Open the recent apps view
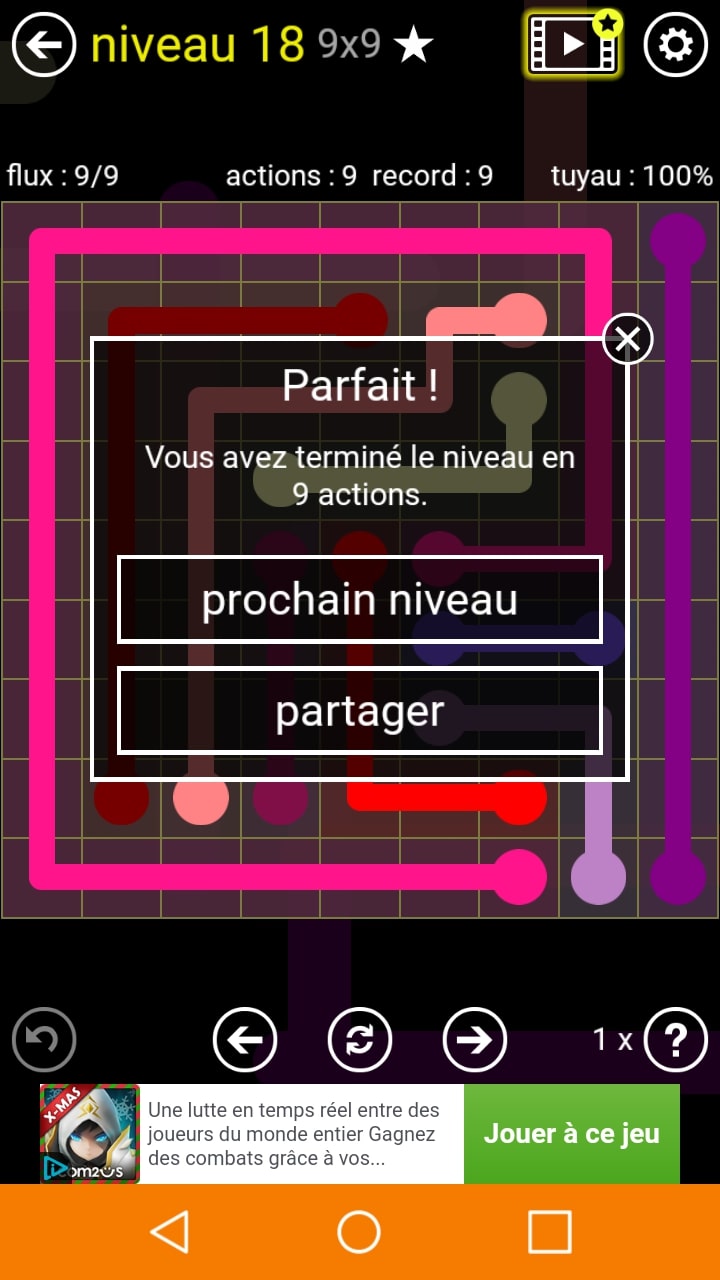Screen dimensions: 720x1280 549,1232
